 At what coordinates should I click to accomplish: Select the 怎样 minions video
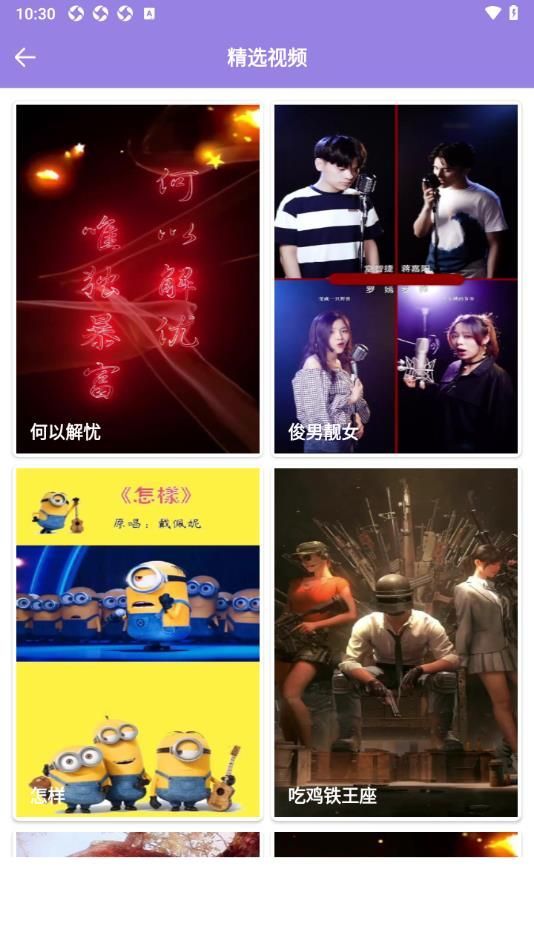[138, 643]
